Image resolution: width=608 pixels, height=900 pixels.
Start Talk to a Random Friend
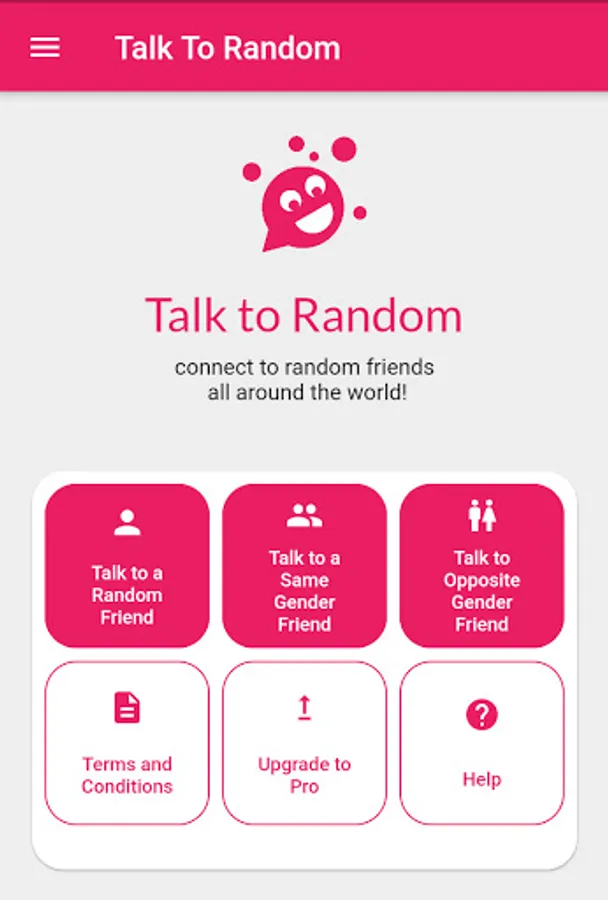click(127, 565)
